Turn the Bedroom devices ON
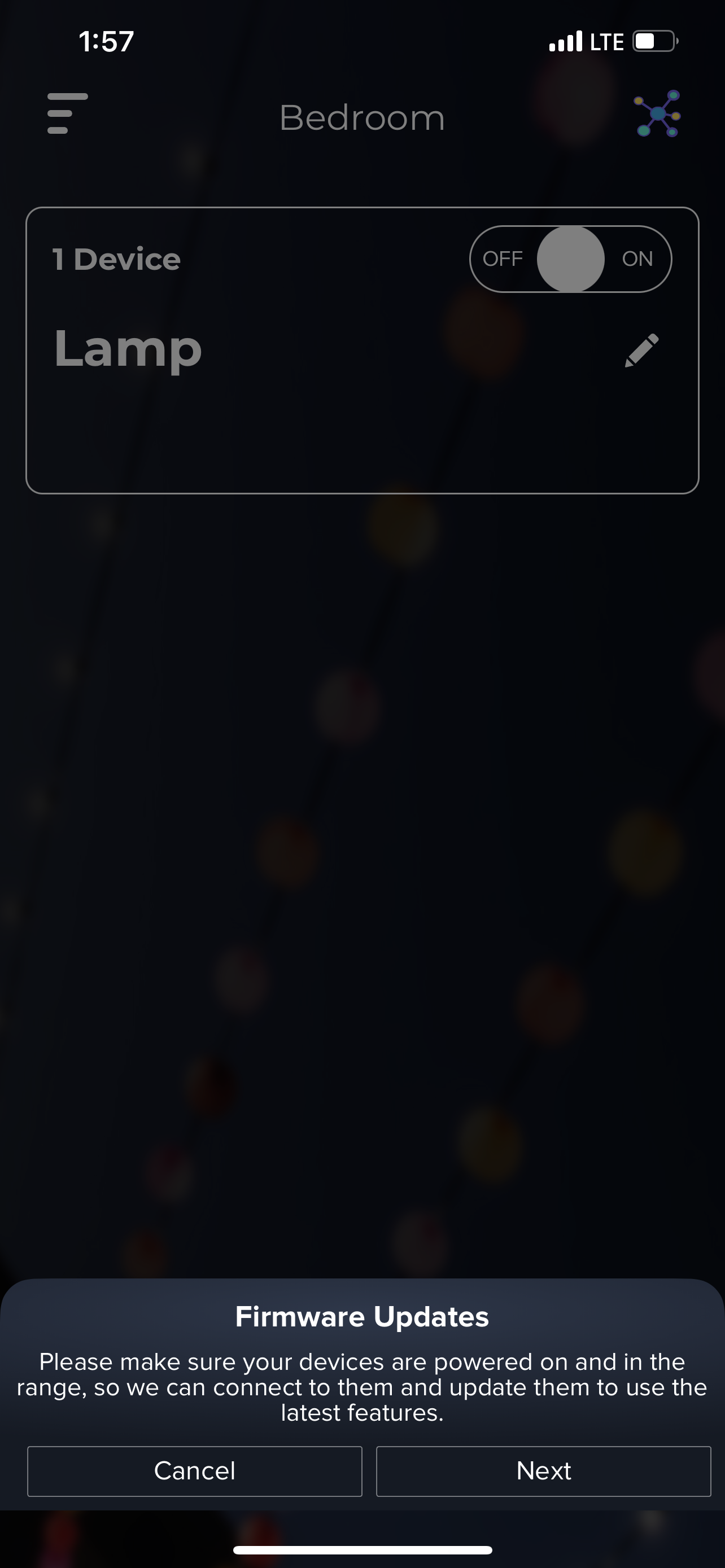 [x=637, y=259]
